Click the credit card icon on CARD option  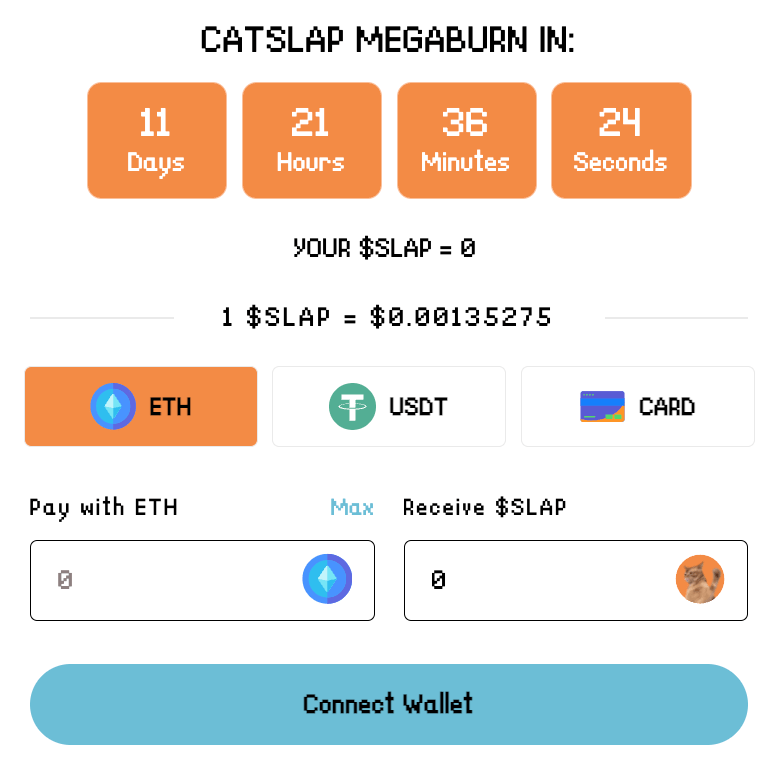(600, 406)
